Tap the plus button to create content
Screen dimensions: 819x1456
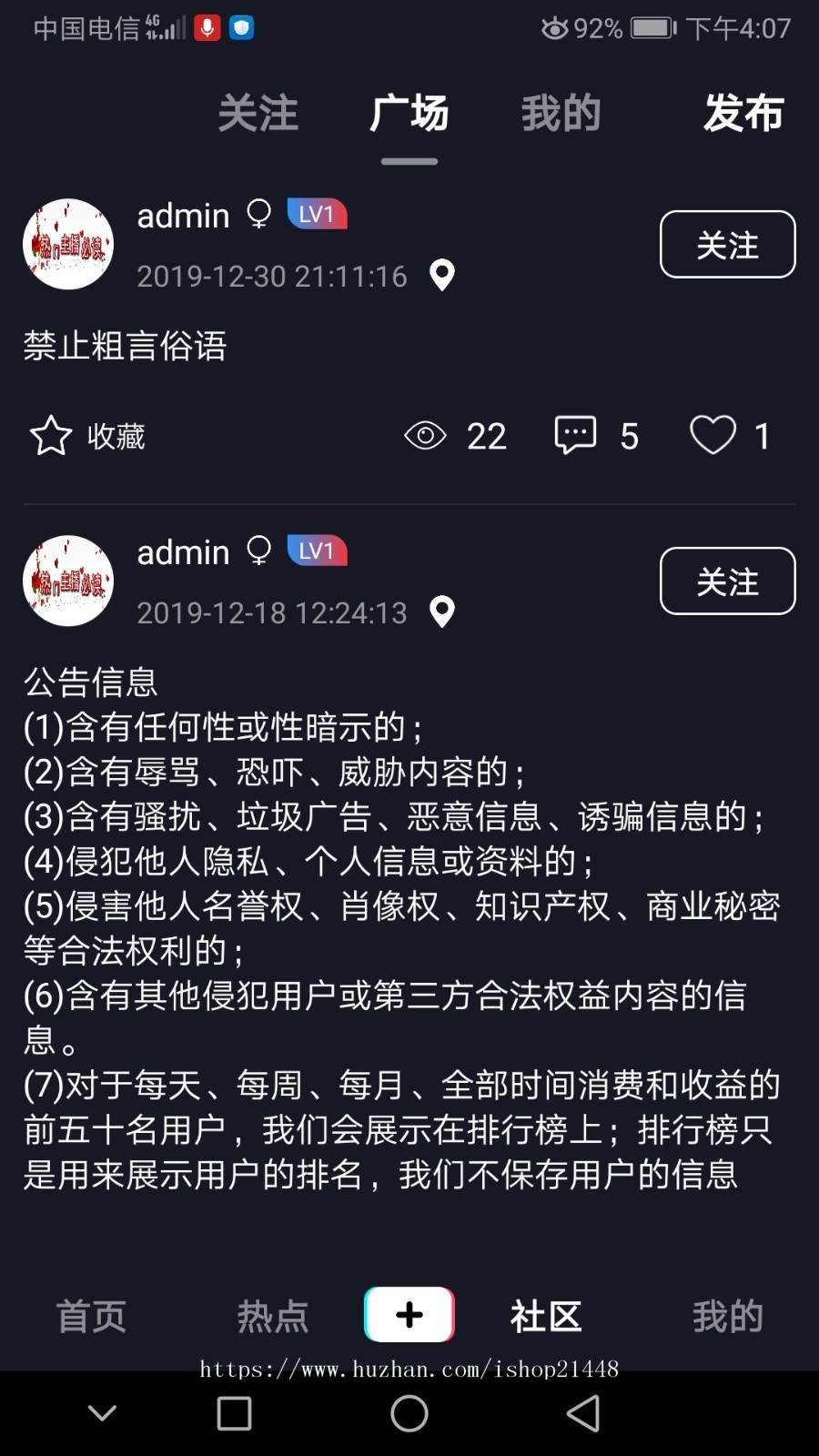[x=409, y=1314]
